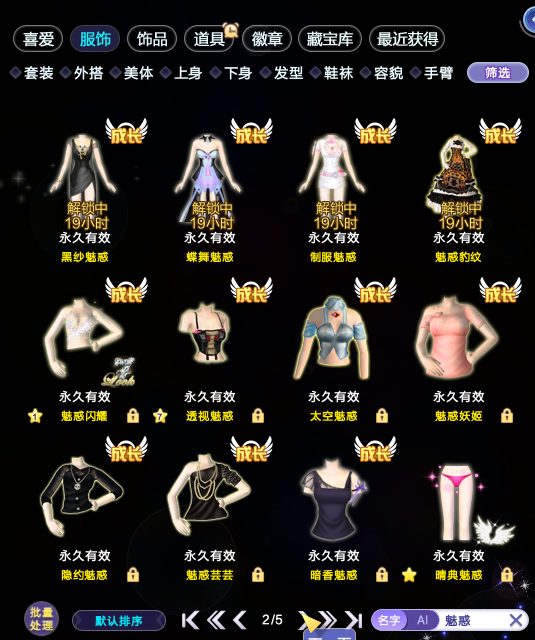
Task: Clear the 魅惑 search text
Action: tap(516, 620)
